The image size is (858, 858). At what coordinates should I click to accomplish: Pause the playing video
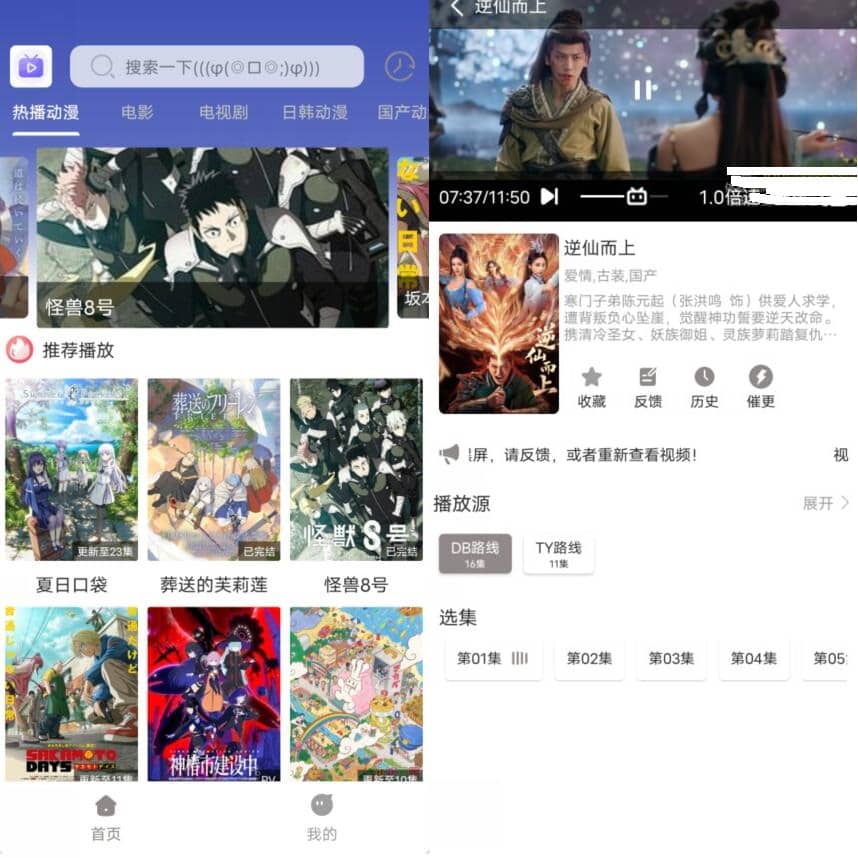[x=643, y=90]
